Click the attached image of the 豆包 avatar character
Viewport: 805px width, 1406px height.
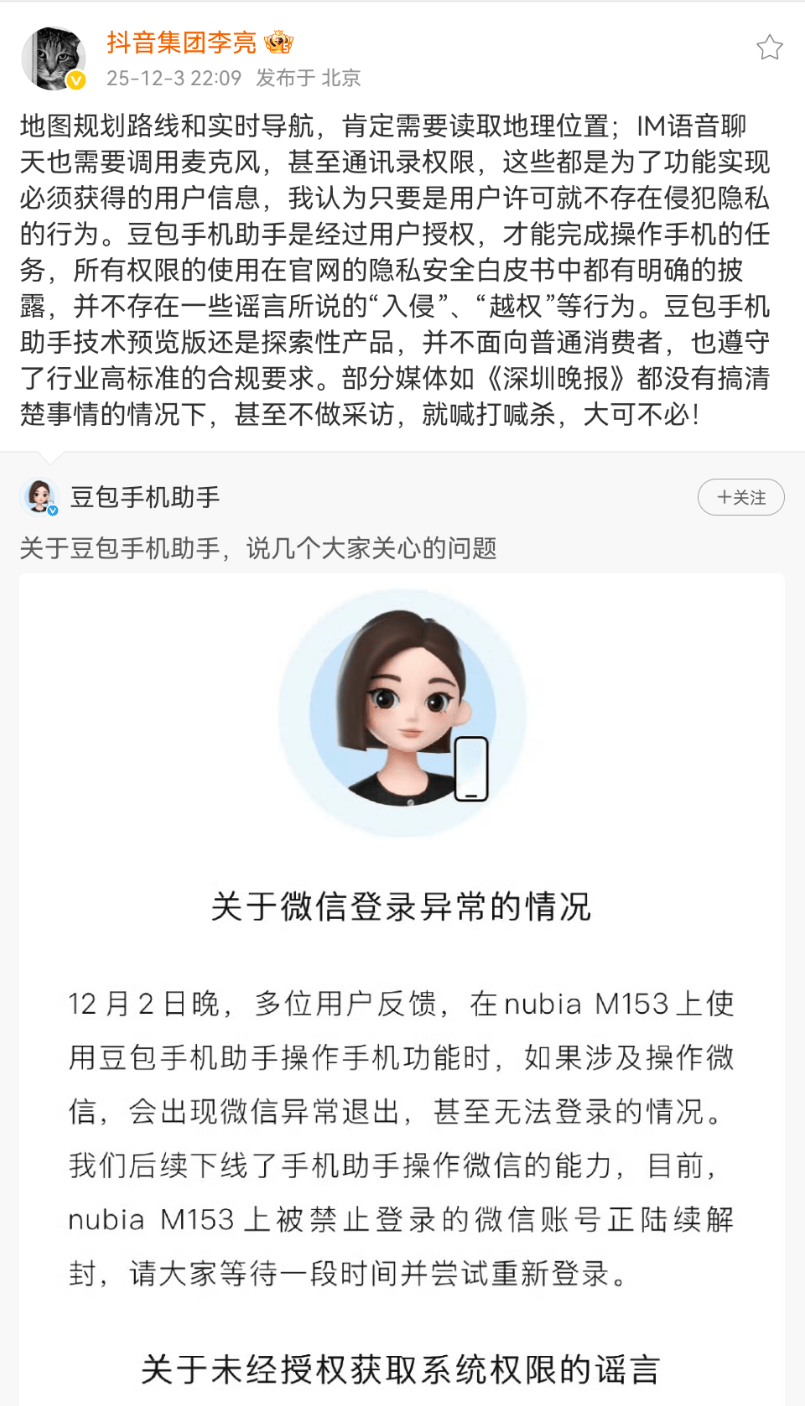(400, 710)
